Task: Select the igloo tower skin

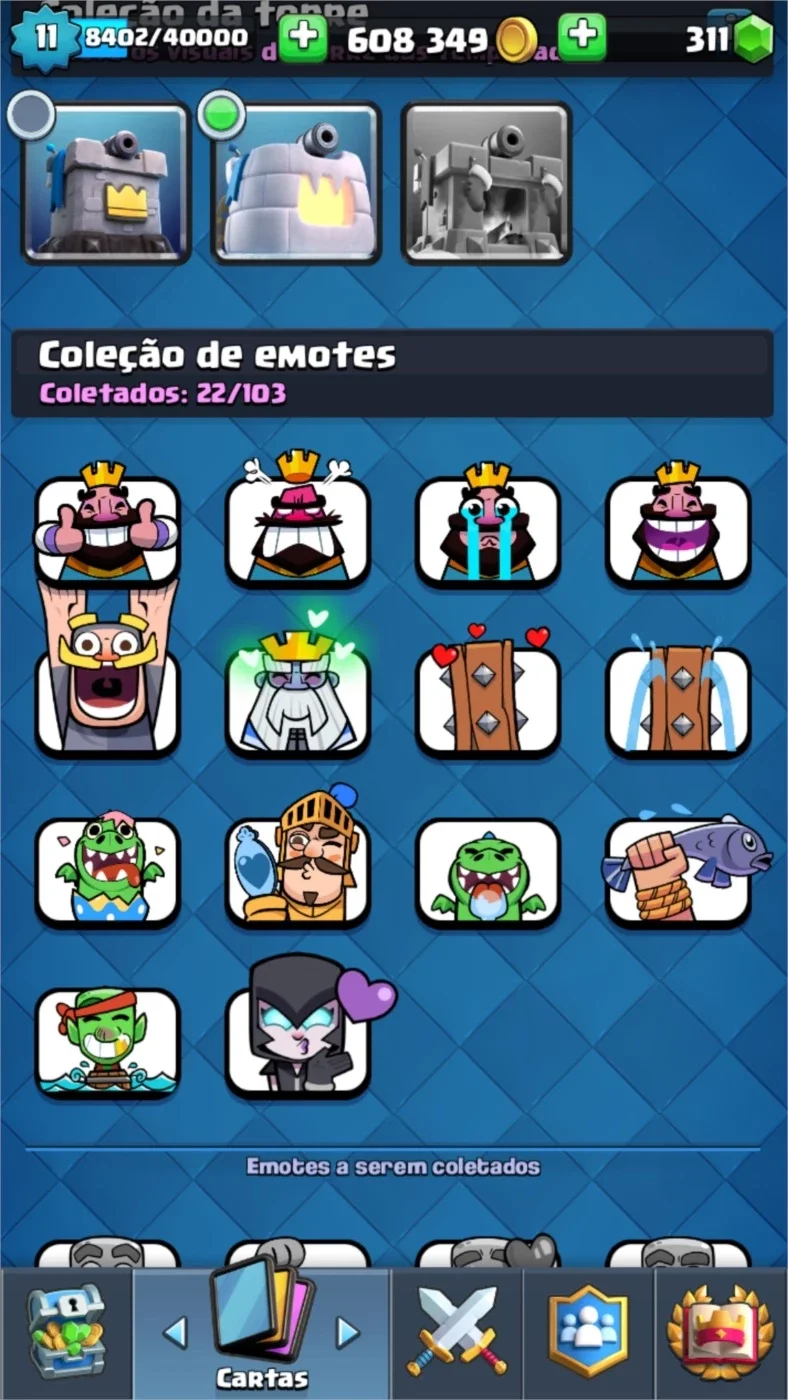Action: (x=296, y=182)
